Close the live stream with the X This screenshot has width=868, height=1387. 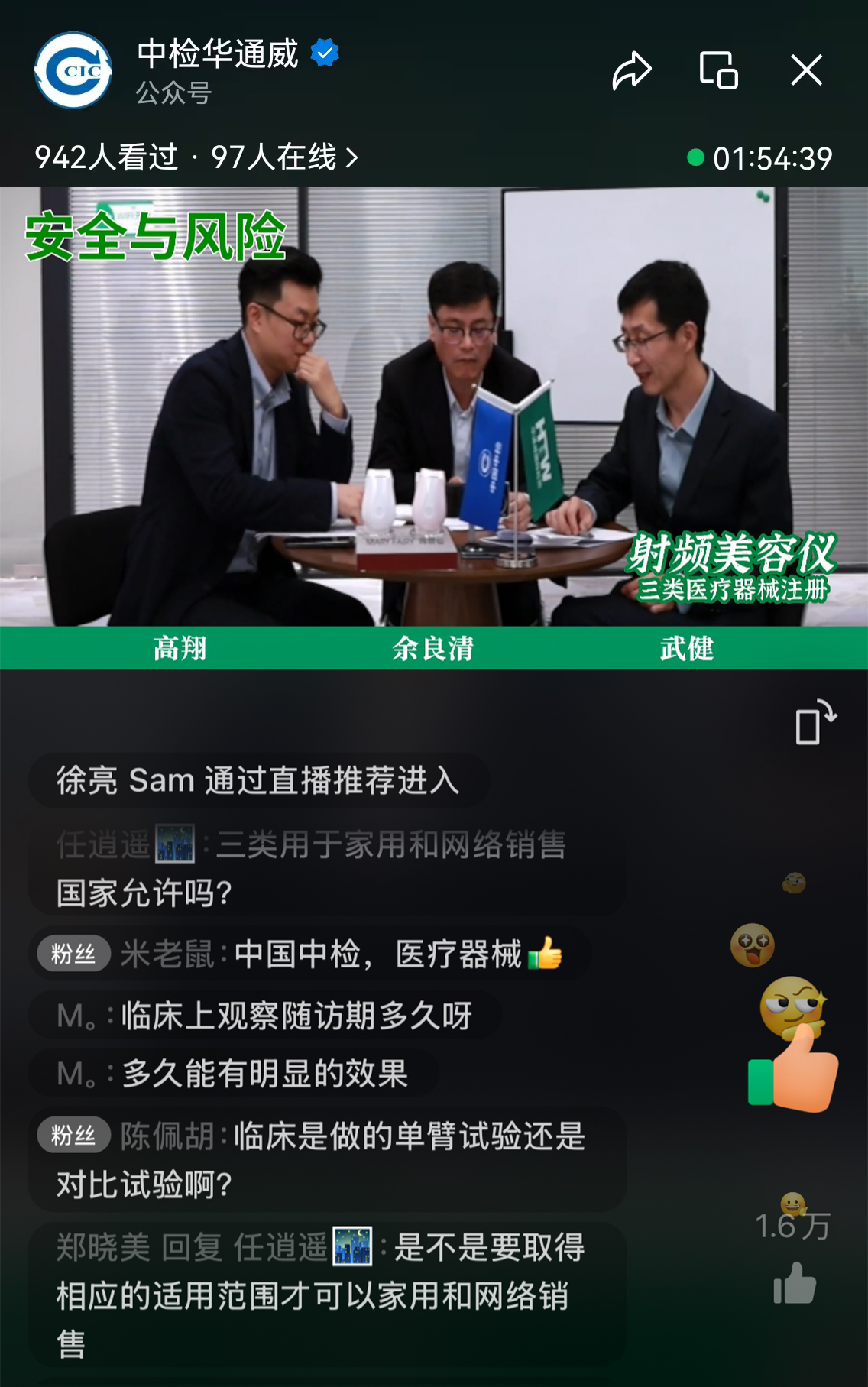click(x=806, y=71)
